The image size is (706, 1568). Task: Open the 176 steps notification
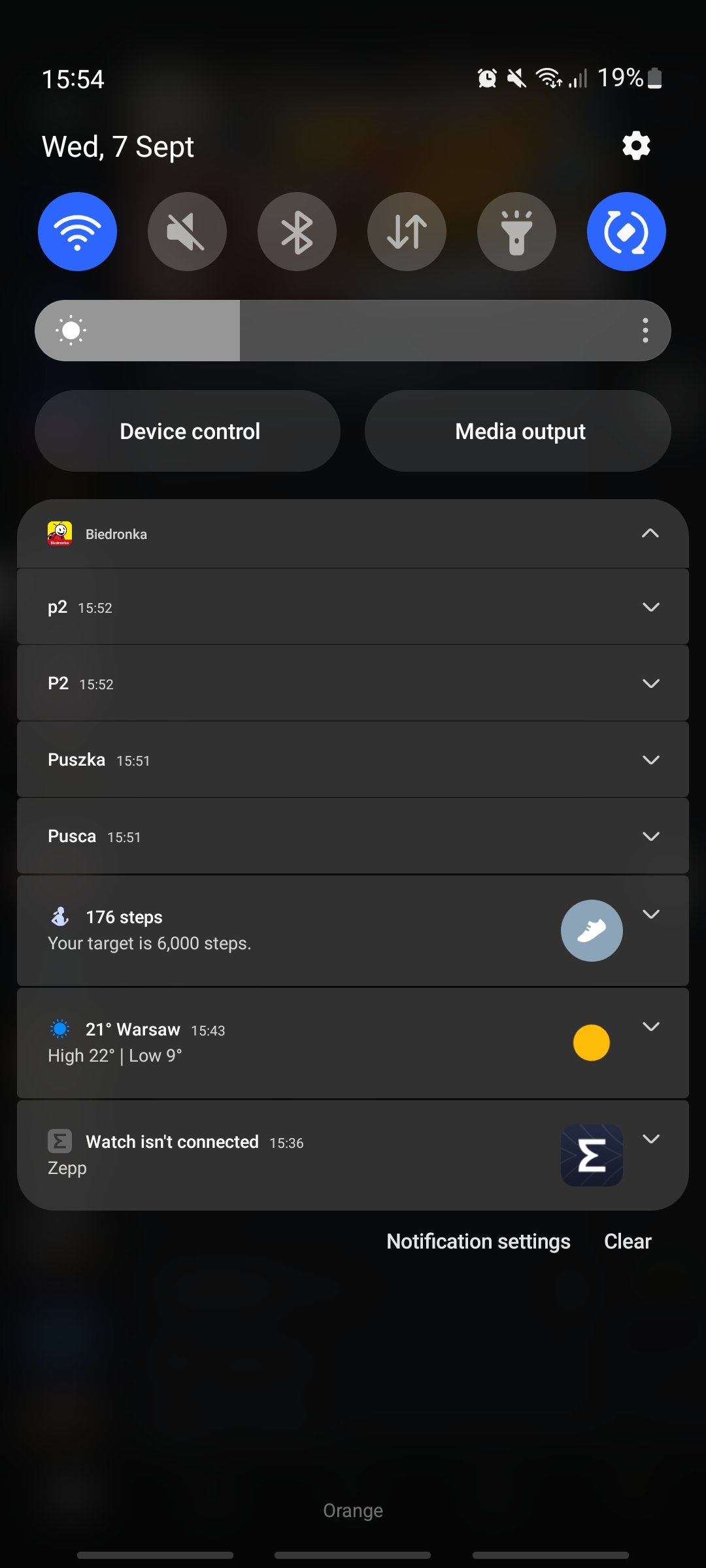click(x=261, y=930)
